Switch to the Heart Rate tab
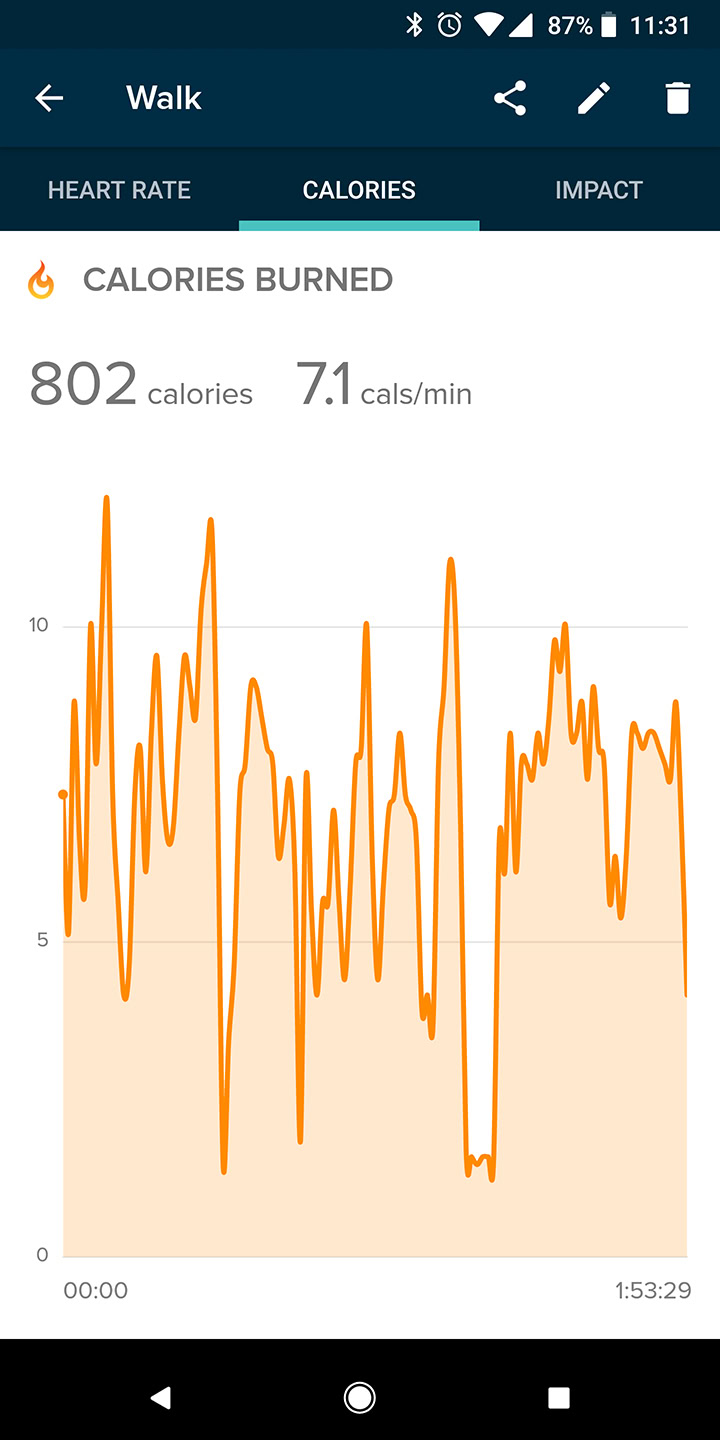 point(119,190)
